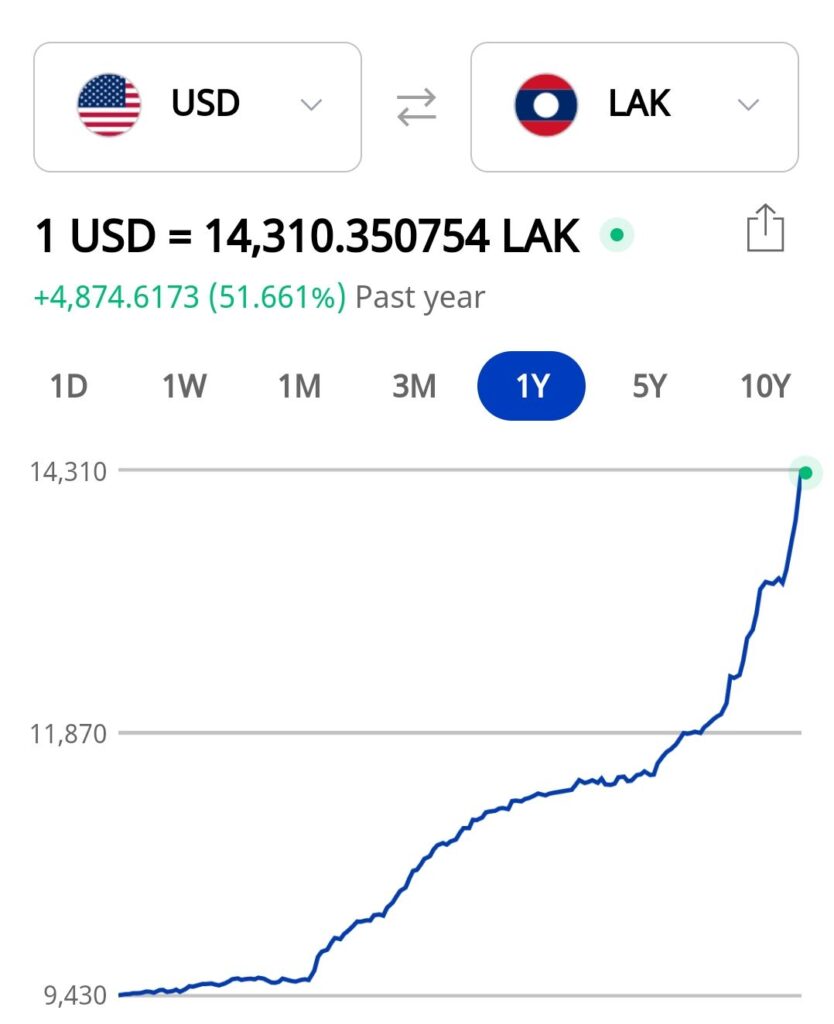Select the 1W chart range
The width and height of the screenshot is (834, 1024).
click(x=184, y=386)
